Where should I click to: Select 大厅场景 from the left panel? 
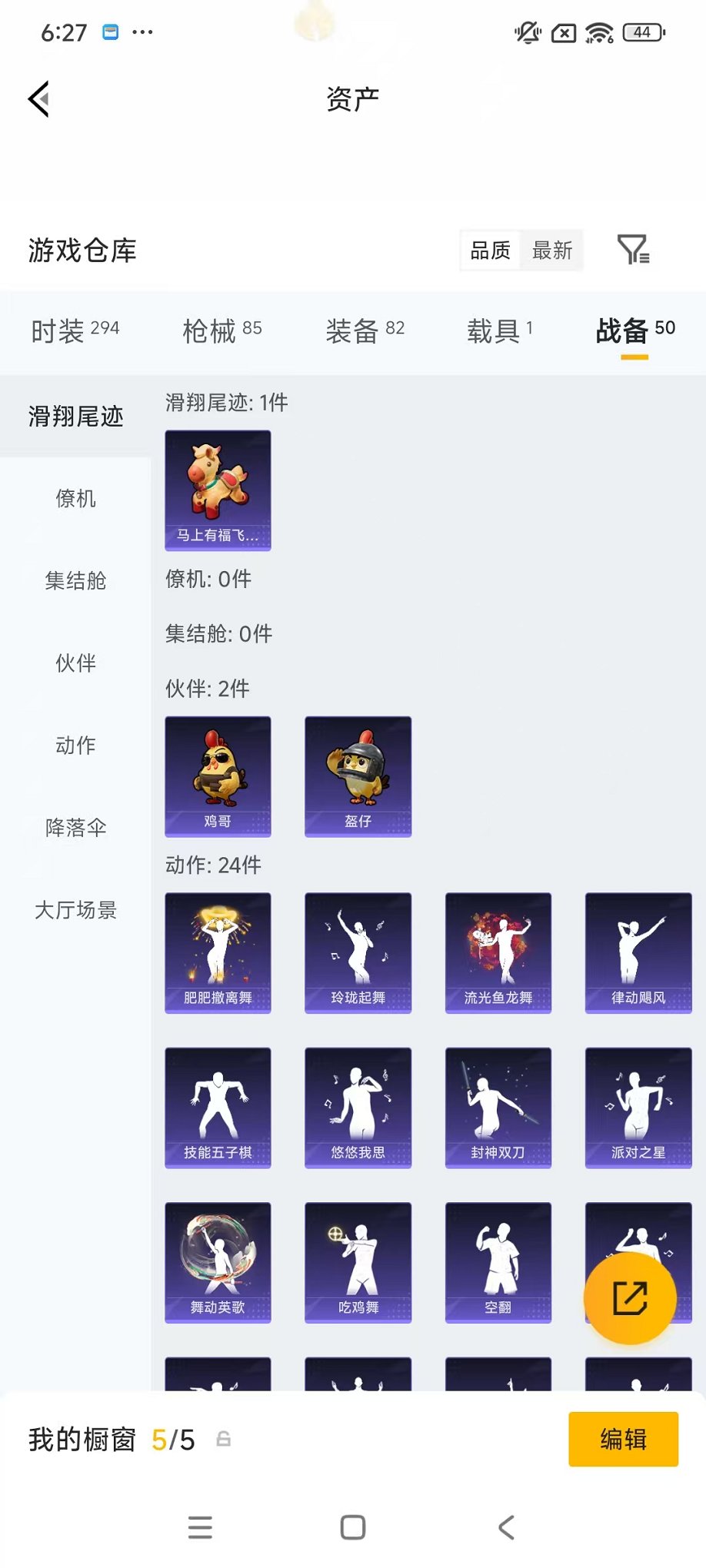tap(75, 910)
